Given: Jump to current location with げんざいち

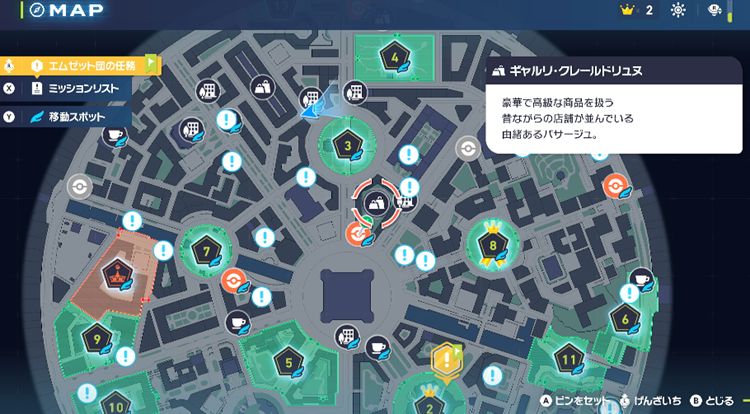Looking at the screenshot, I should click(x=651, y=401).
